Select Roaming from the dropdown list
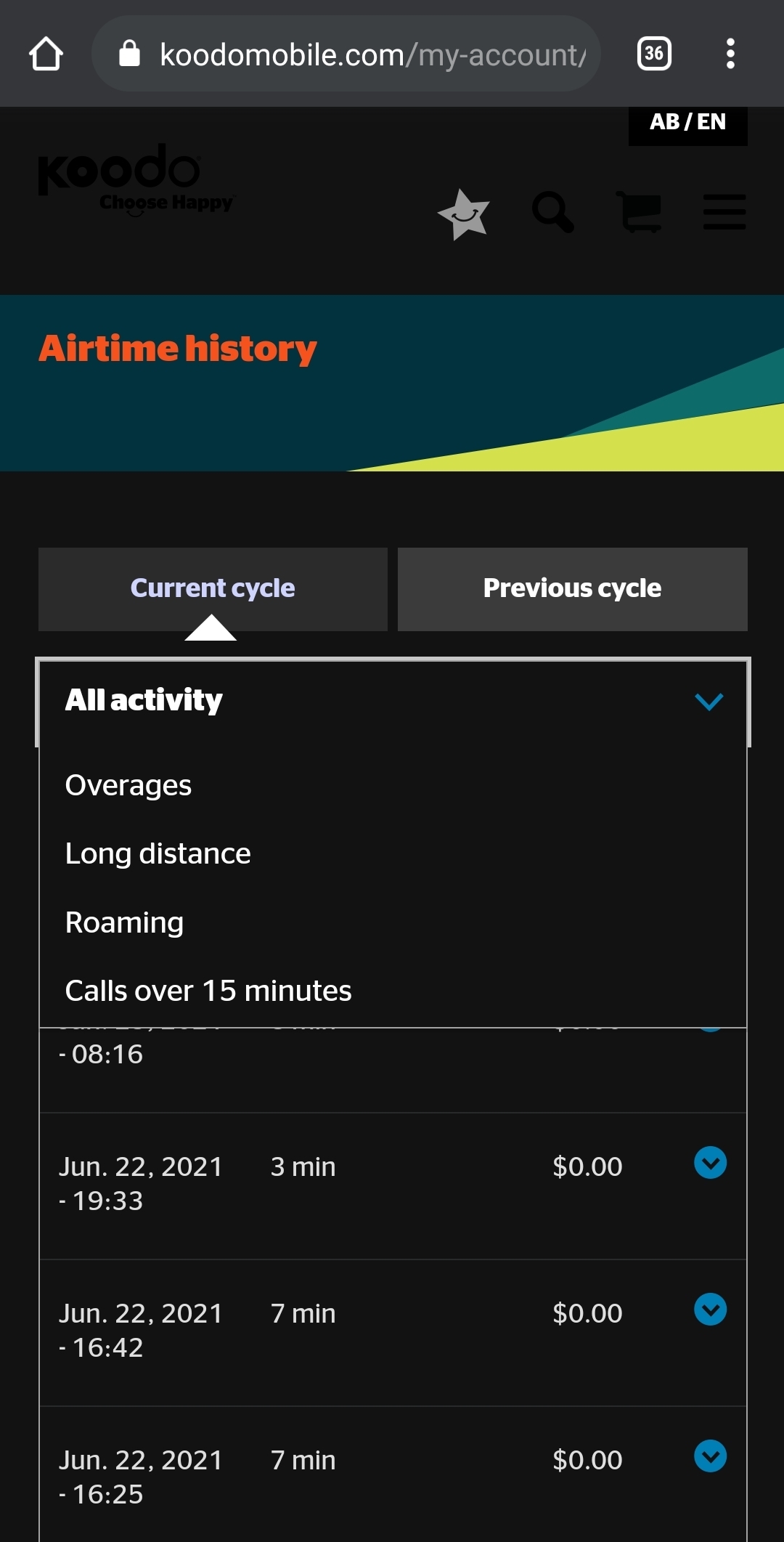This screenshot has height=1542, width=784. point(124,923)
